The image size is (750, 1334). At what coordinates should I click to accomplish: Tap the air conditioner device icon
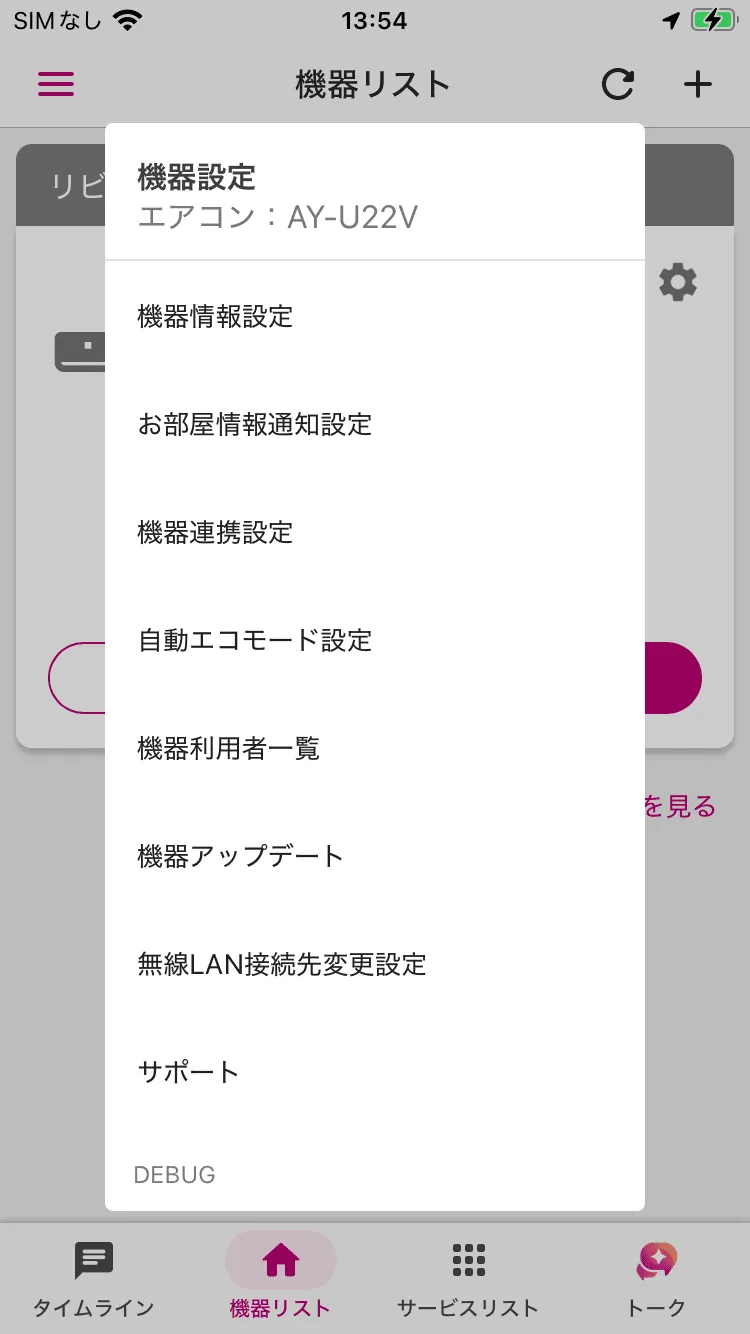point(80,350)
